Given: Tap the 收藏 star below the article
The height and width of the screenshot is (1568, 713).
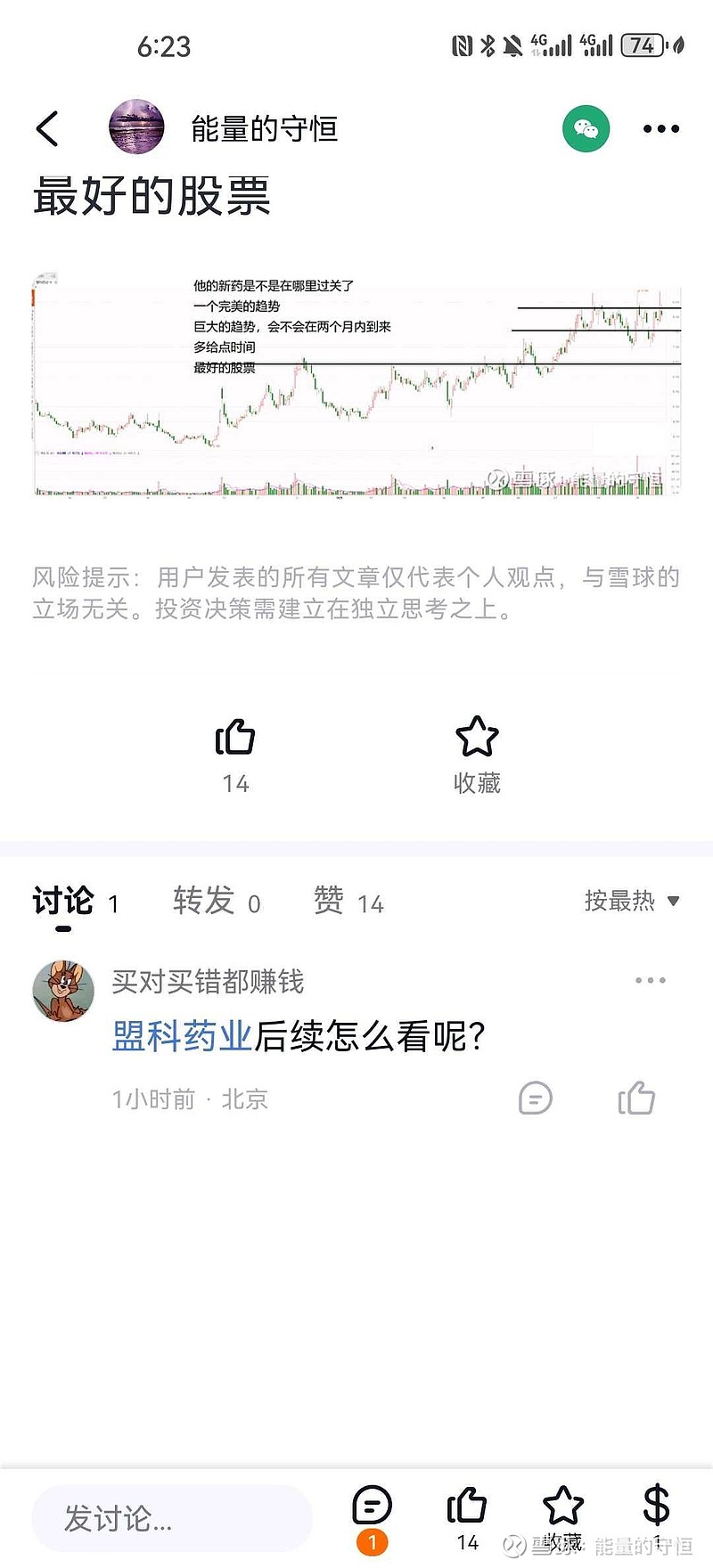Looking at the screenshot, I should tap(477, 739).
